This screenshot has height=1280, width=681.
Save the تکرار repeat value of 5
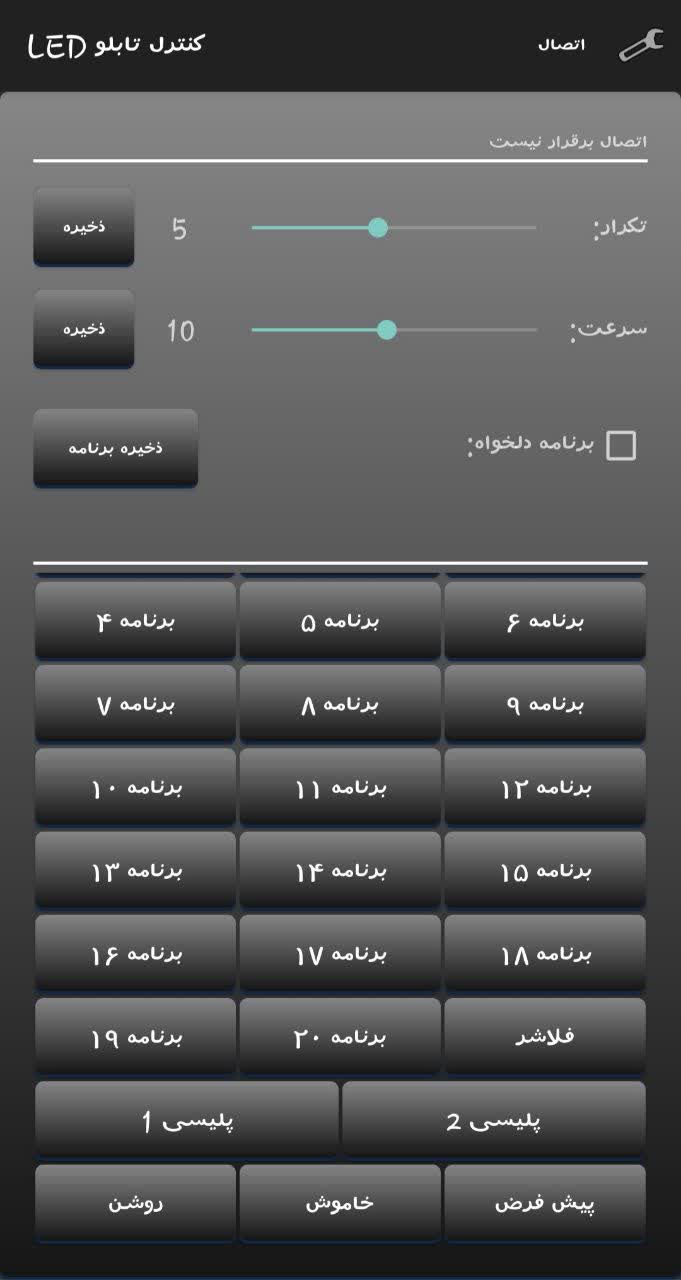click(x=84, y=226)
